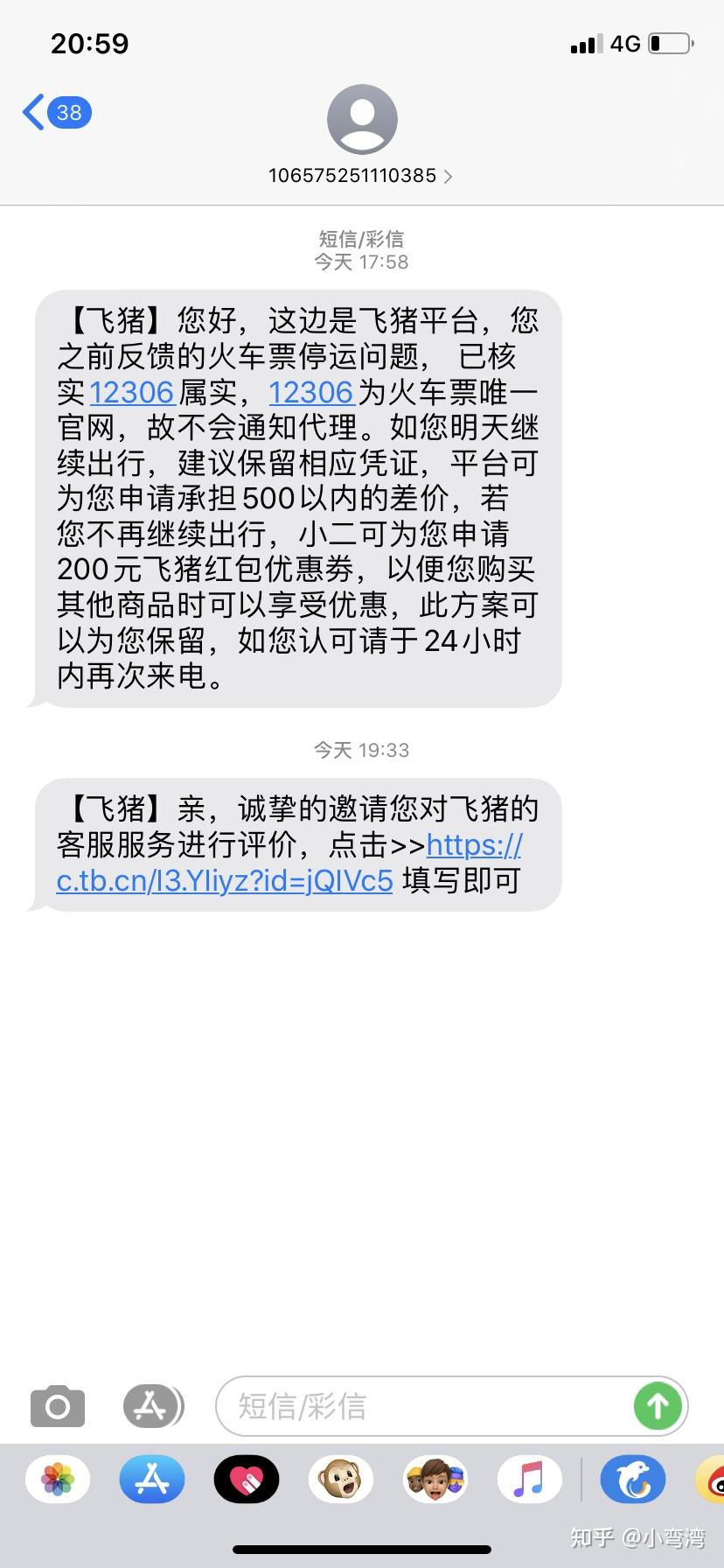Select the Photos app icon in the app drawer
Viewport: 724px width, 1568px height.
pyautogui.click(x=57, y=1480)
